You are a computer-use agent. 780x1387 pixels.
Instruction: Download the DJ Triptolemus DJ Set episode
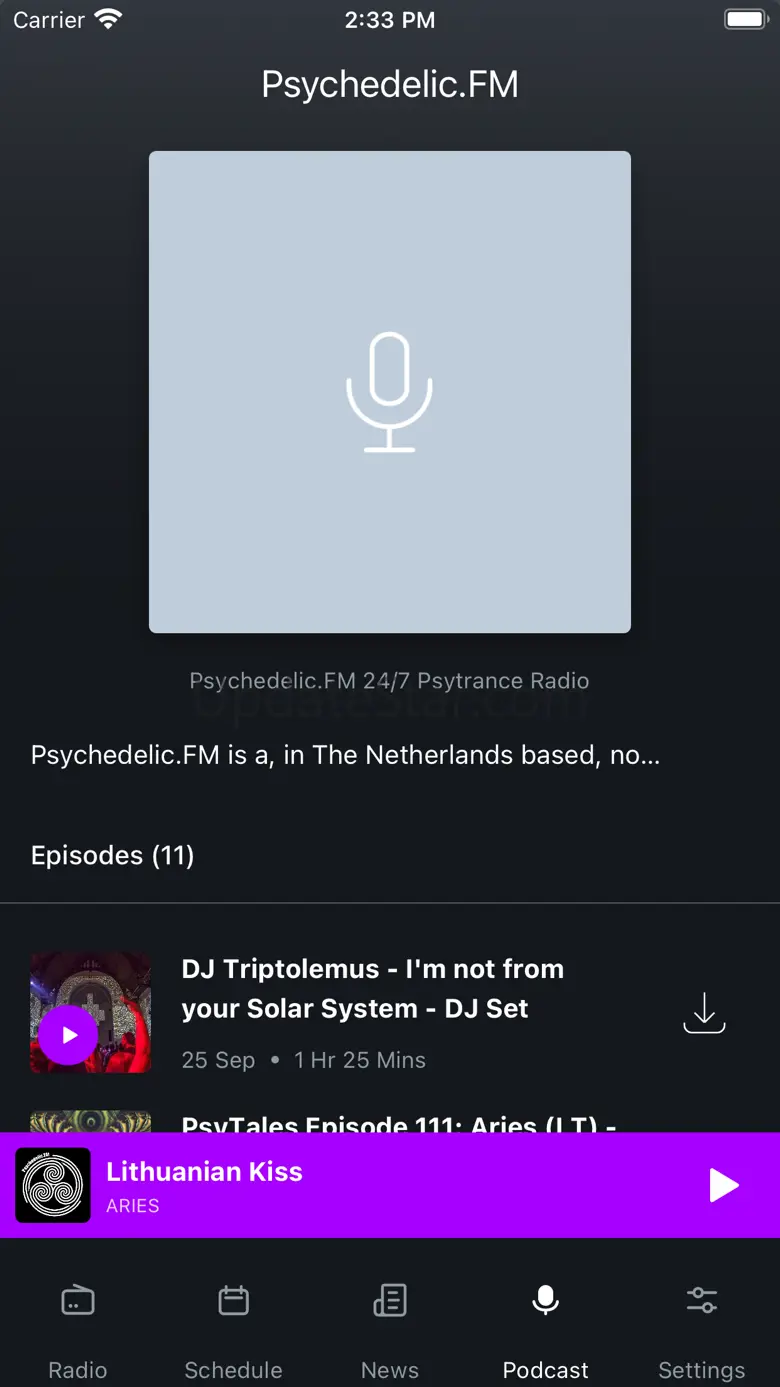tap(704, 1013)
